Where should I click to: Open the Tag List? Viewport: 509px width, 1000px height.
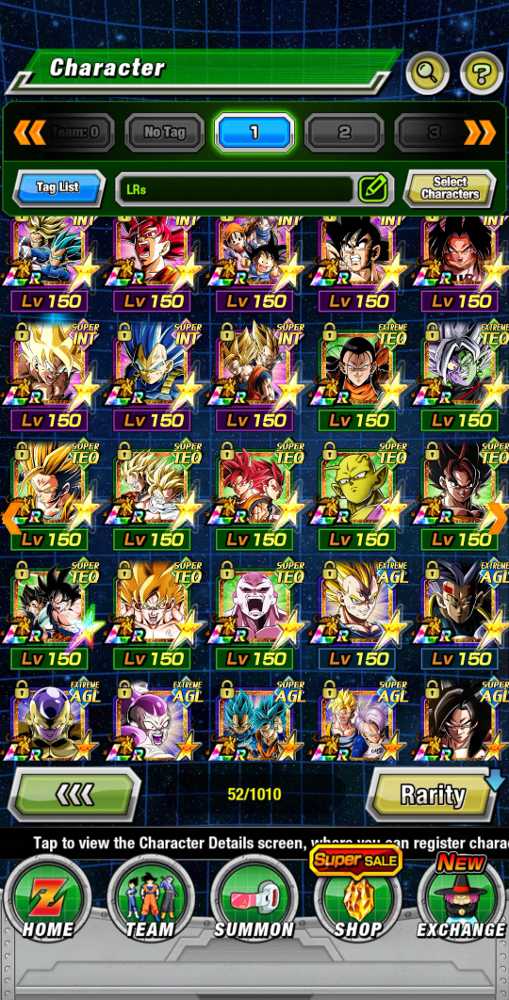[58, 188]
